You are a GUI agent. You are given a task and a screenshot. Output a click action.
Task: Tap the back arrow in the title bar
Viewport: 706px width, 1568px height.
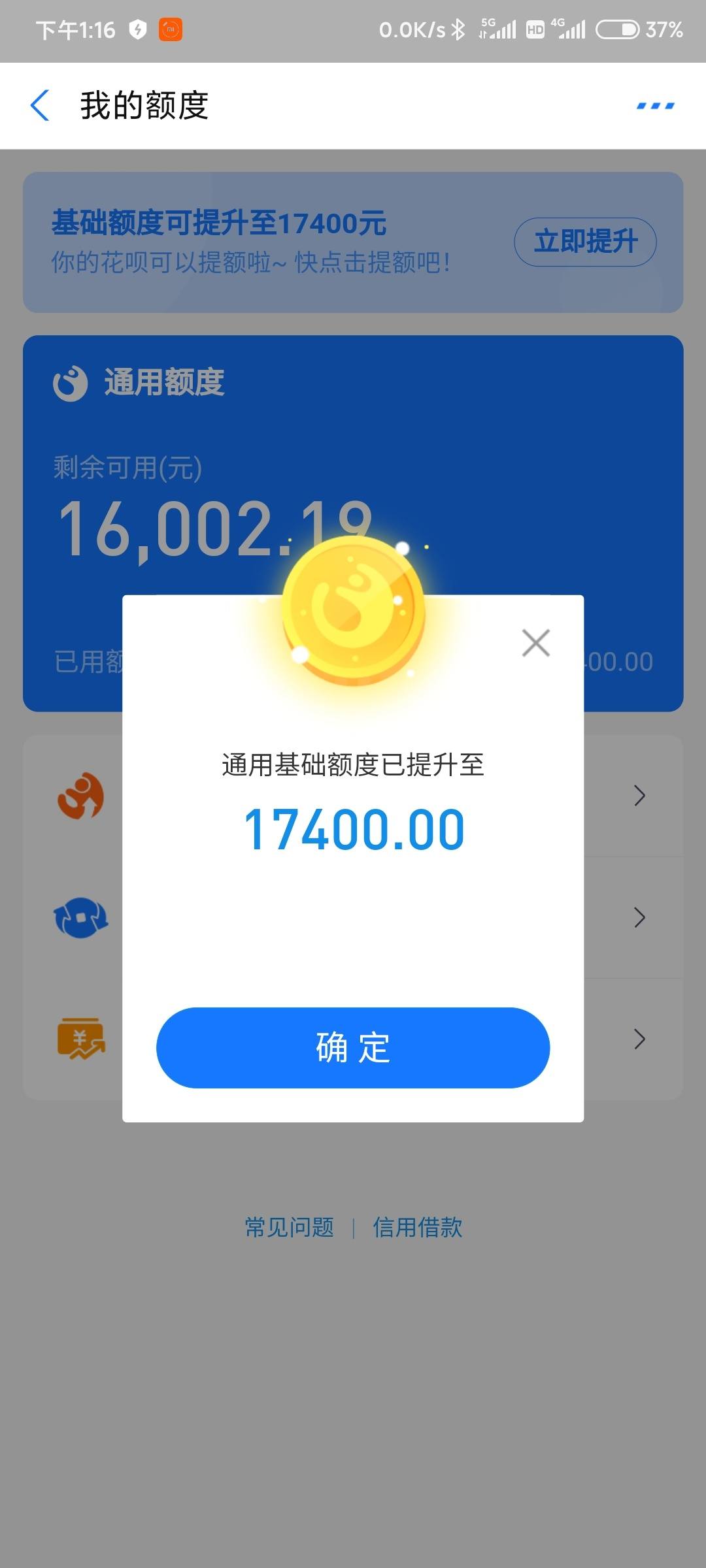click(x=41, y=105)
